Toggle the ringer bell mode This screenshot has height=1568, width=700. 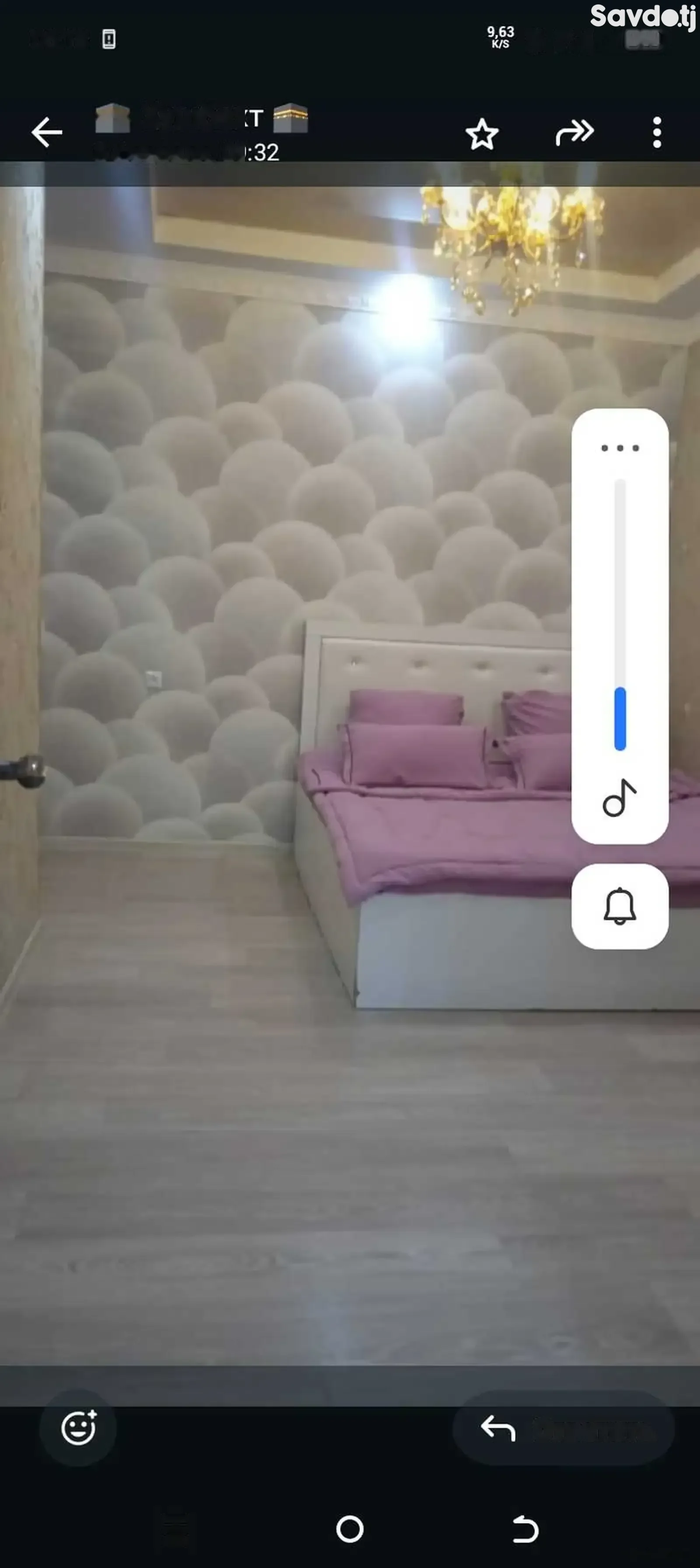pyautogui.click(x=620, y=906)
